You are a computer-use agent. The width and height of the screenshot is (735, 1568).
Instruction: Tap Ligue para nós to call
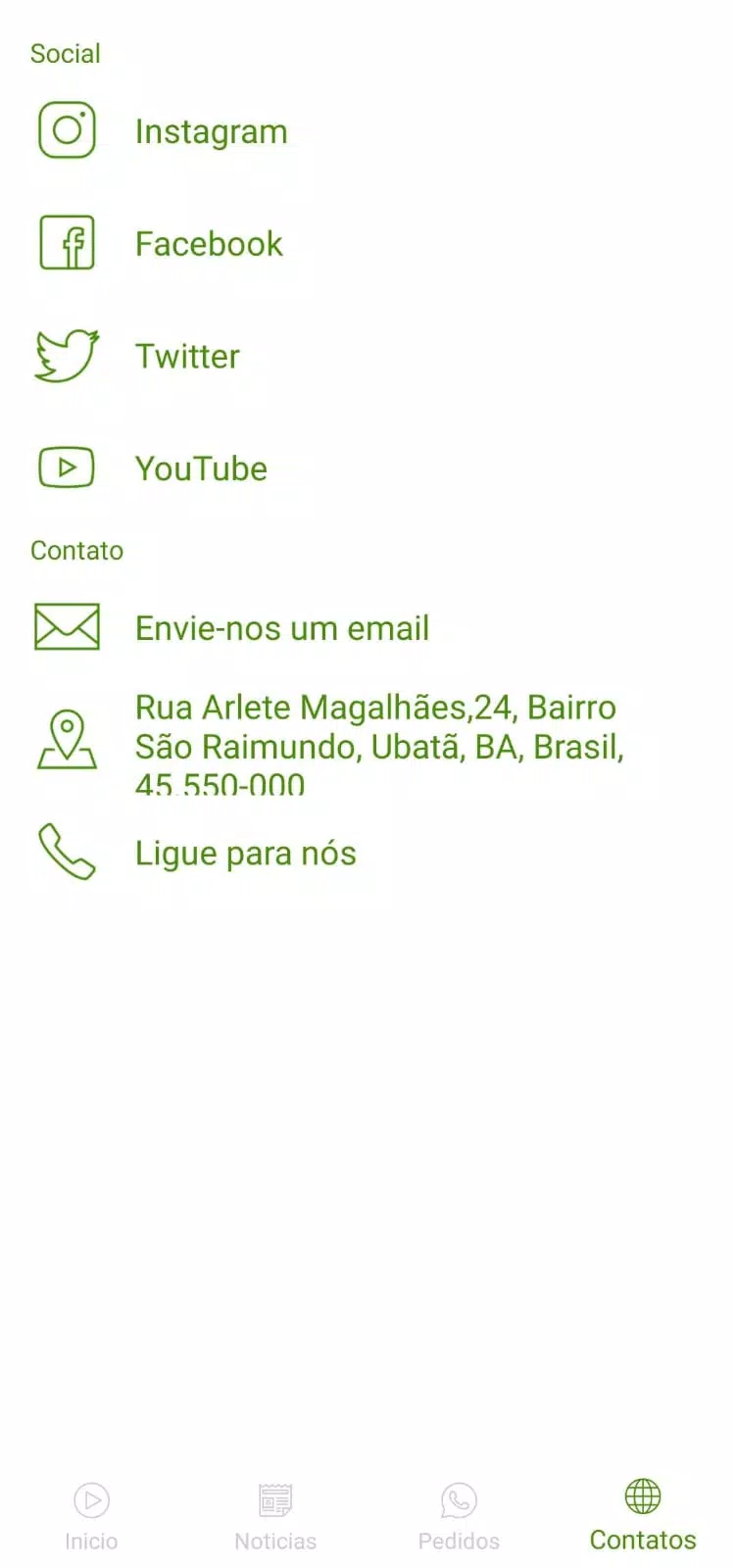pos(367,853)
